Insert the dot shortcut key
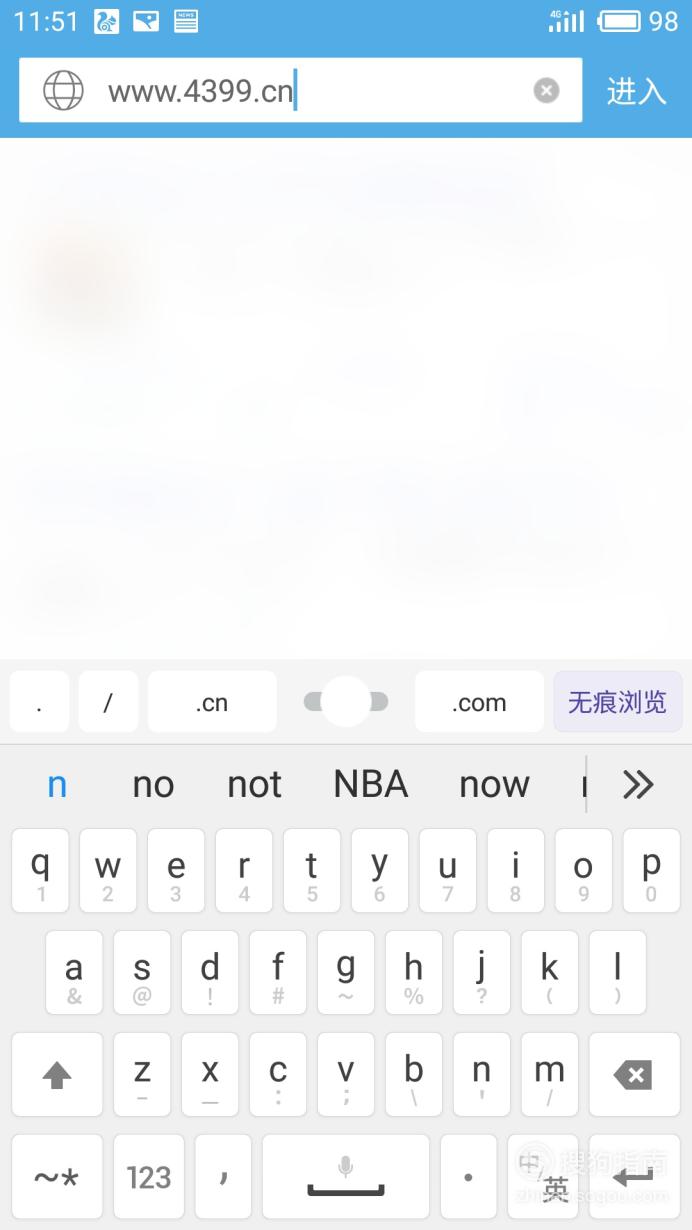The height and width of the screenshot is (1230, 692). (x=39, y=702)
